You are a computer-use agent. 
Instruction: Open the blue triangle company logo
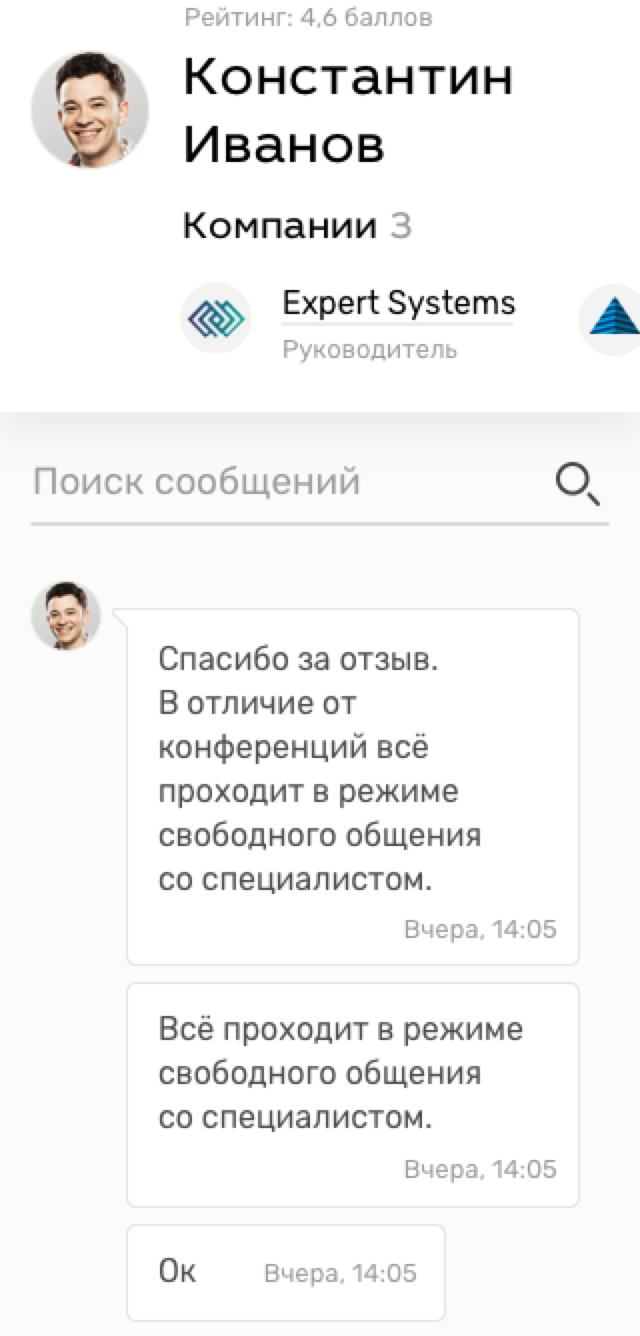612,318
